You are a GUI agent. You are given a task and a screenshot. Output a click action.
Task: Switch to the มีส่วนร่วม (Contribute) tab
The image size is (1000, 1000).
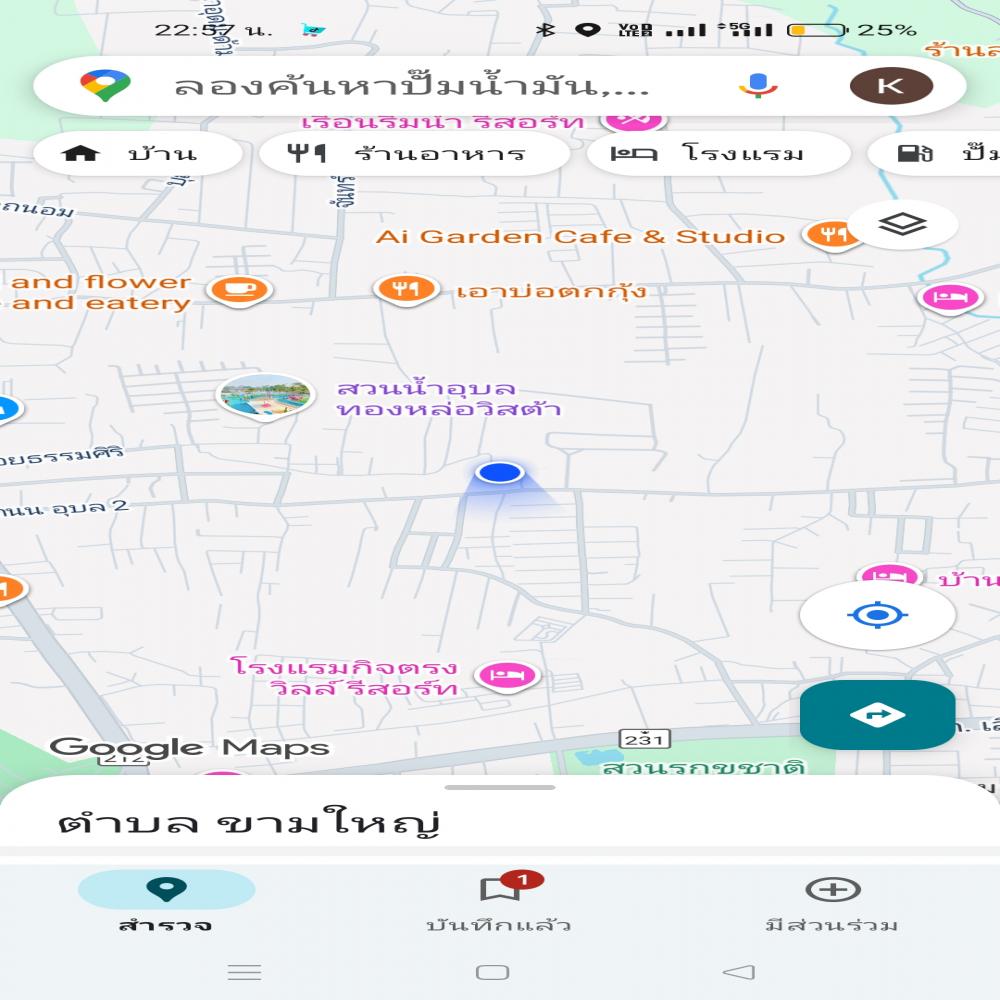[832, 902]
